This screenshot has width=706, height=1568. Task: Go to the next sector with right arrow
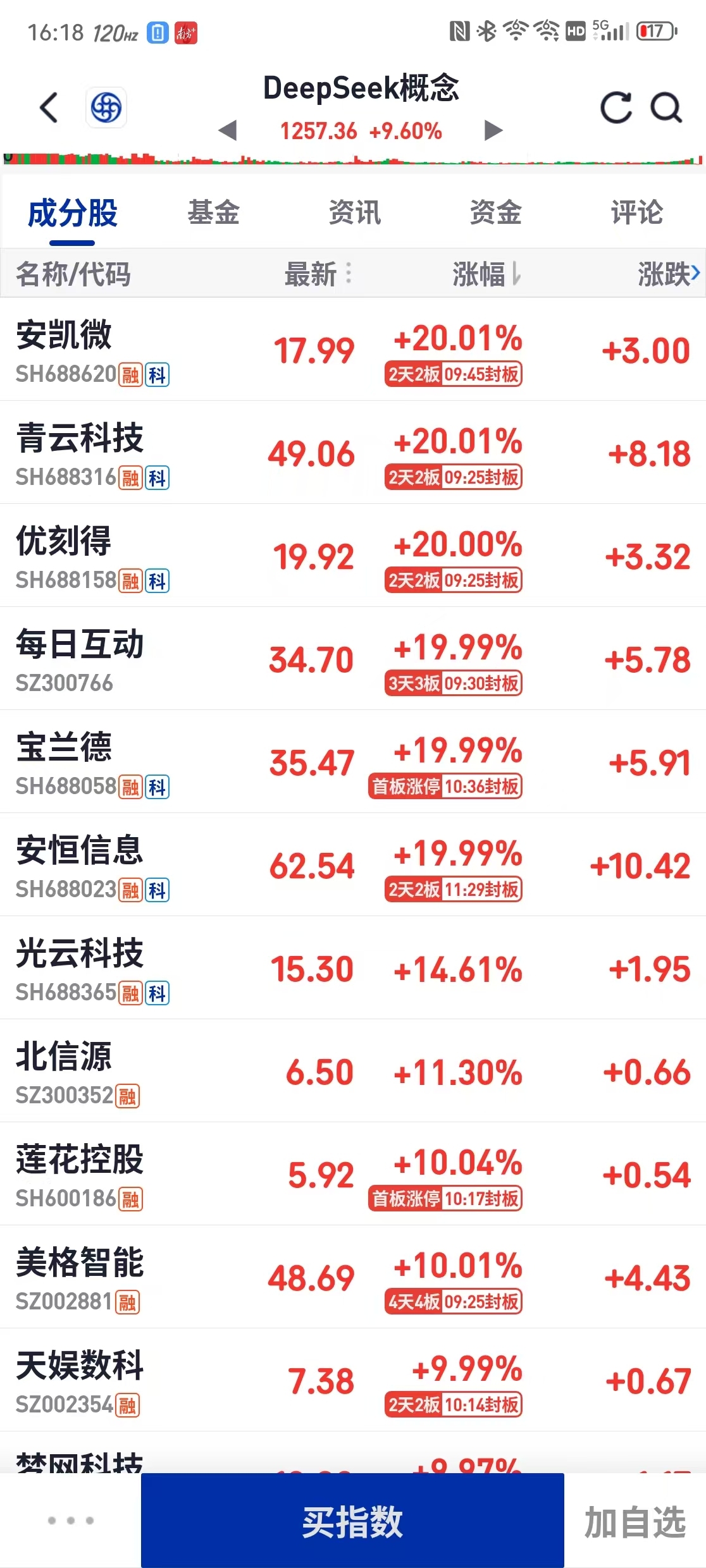(493, 131)
